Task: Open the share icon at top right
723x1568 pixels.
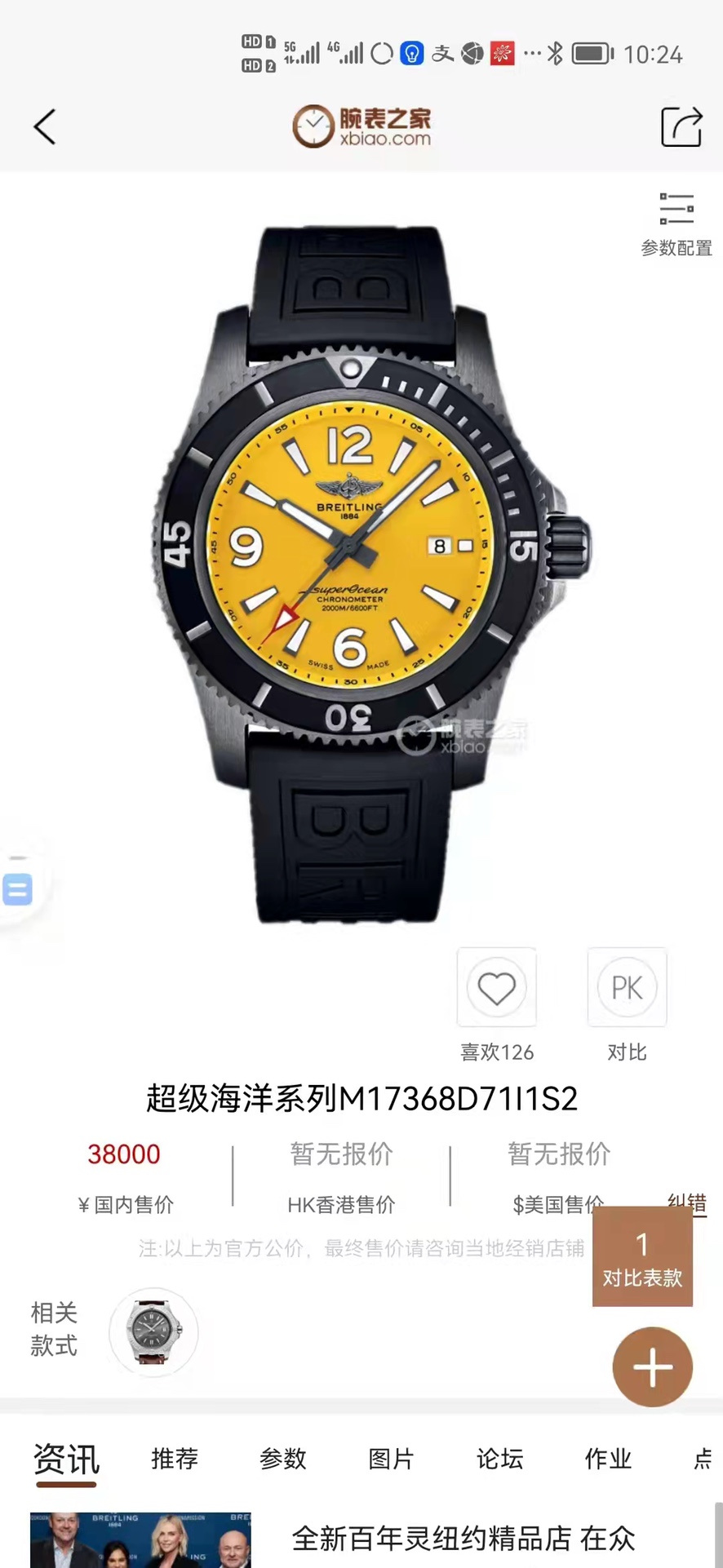Action: (681, 127)
